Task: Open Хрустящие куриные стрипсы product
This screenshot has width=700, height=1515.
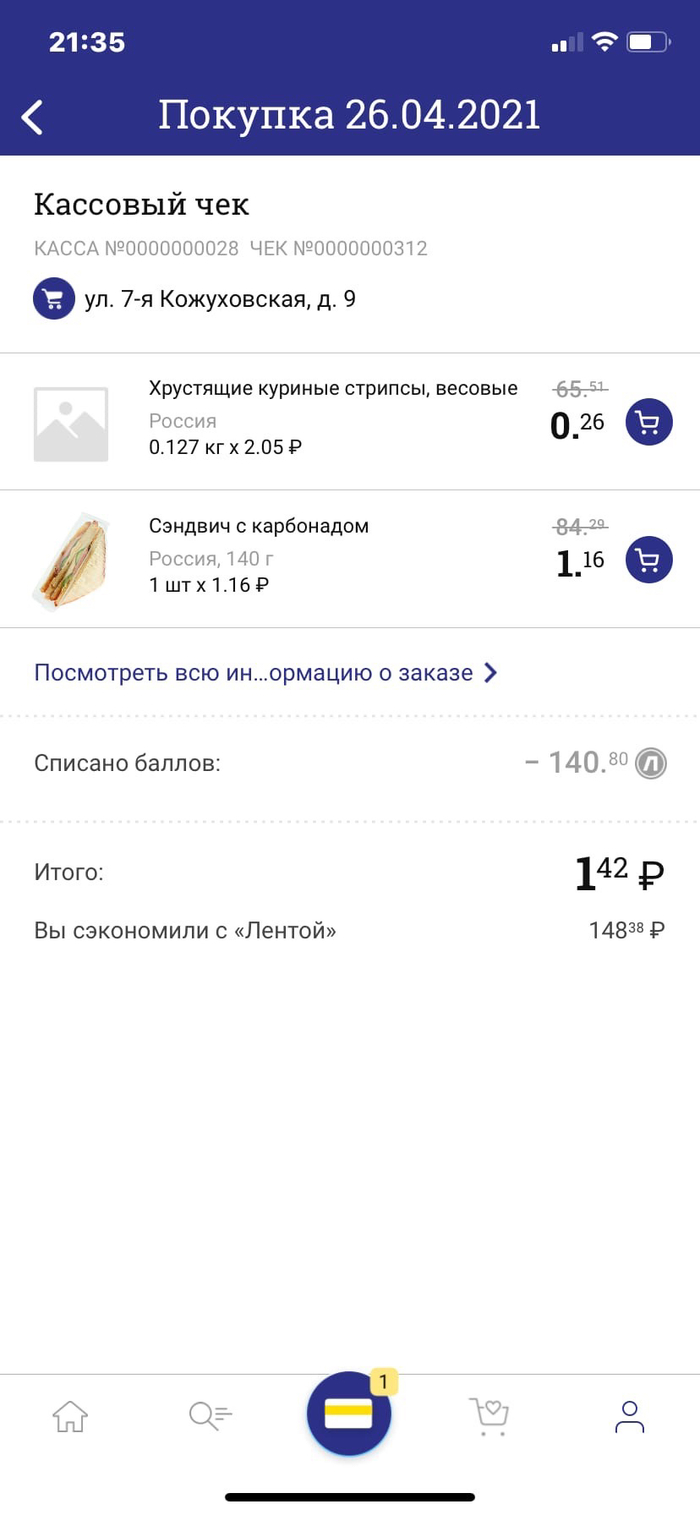Action: [332, 388]
